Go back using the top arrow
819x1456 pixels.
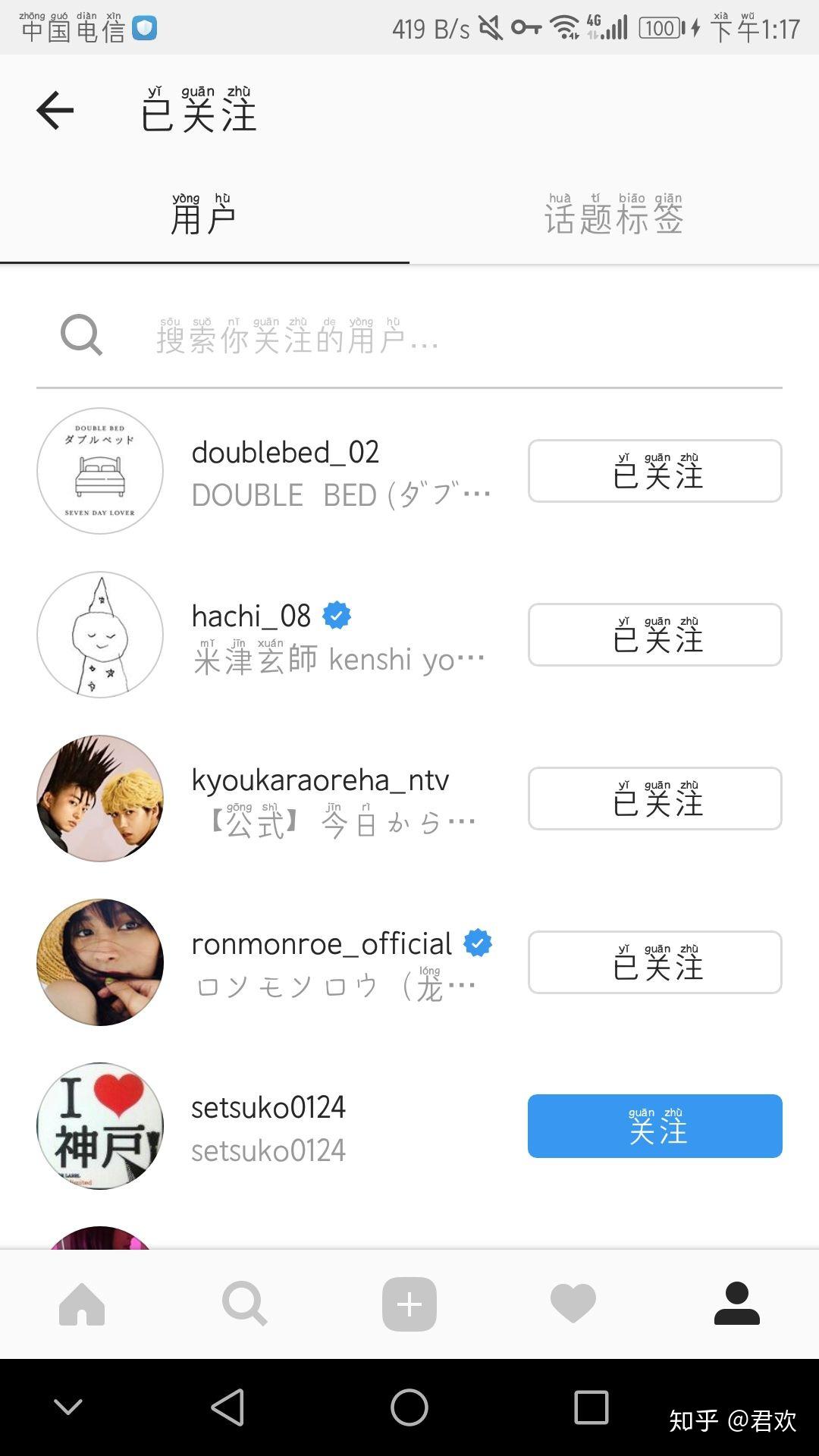click(x=55, y=111)
